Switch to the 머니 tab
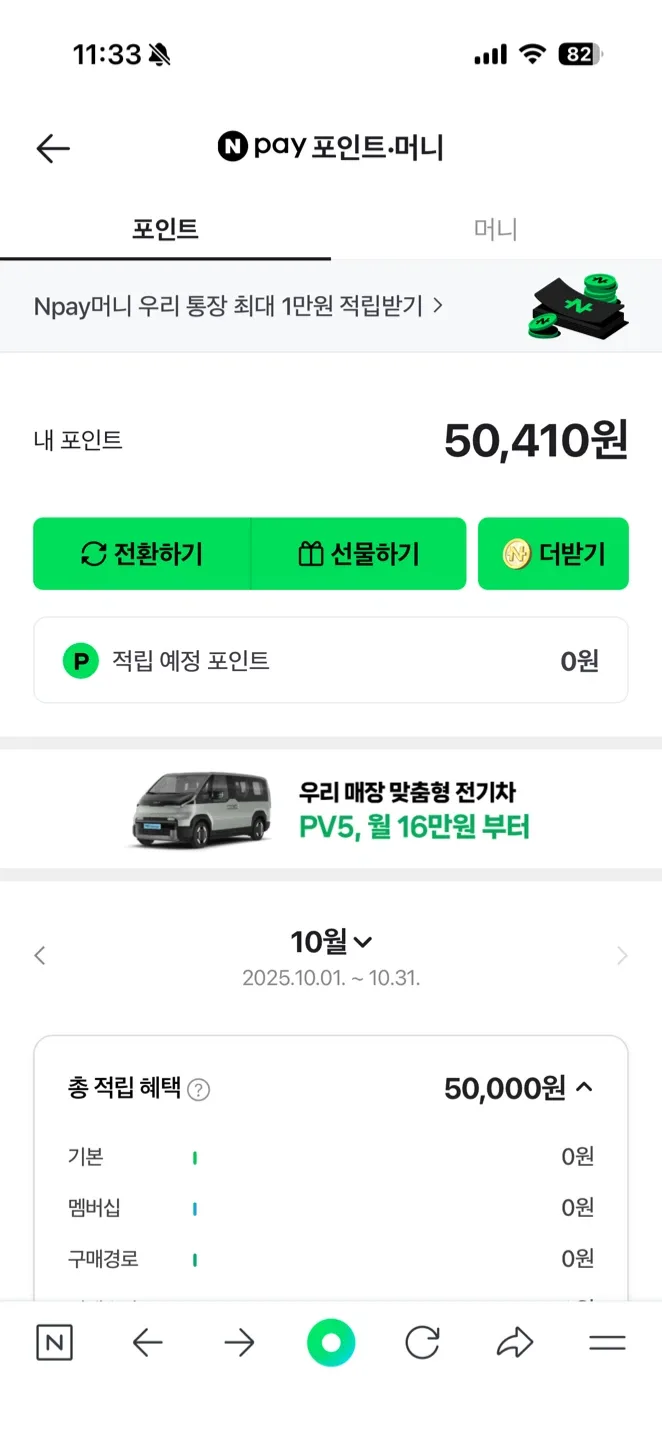Viewport: 662px width, 1440px height. [x=495, y=229]
